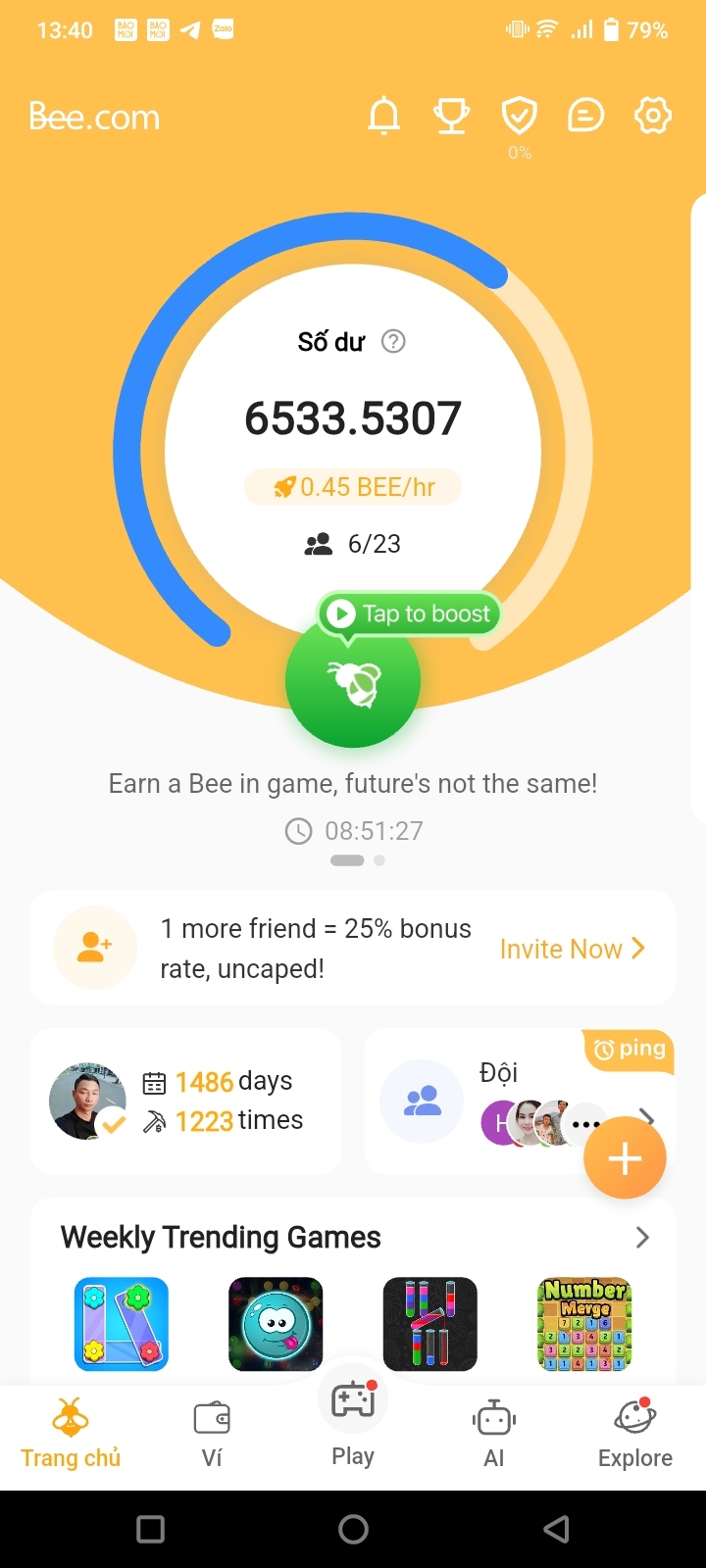Open the trophy leaderboard icon
This screenshot has width=706, height=1568.
(x=451, y=117)
